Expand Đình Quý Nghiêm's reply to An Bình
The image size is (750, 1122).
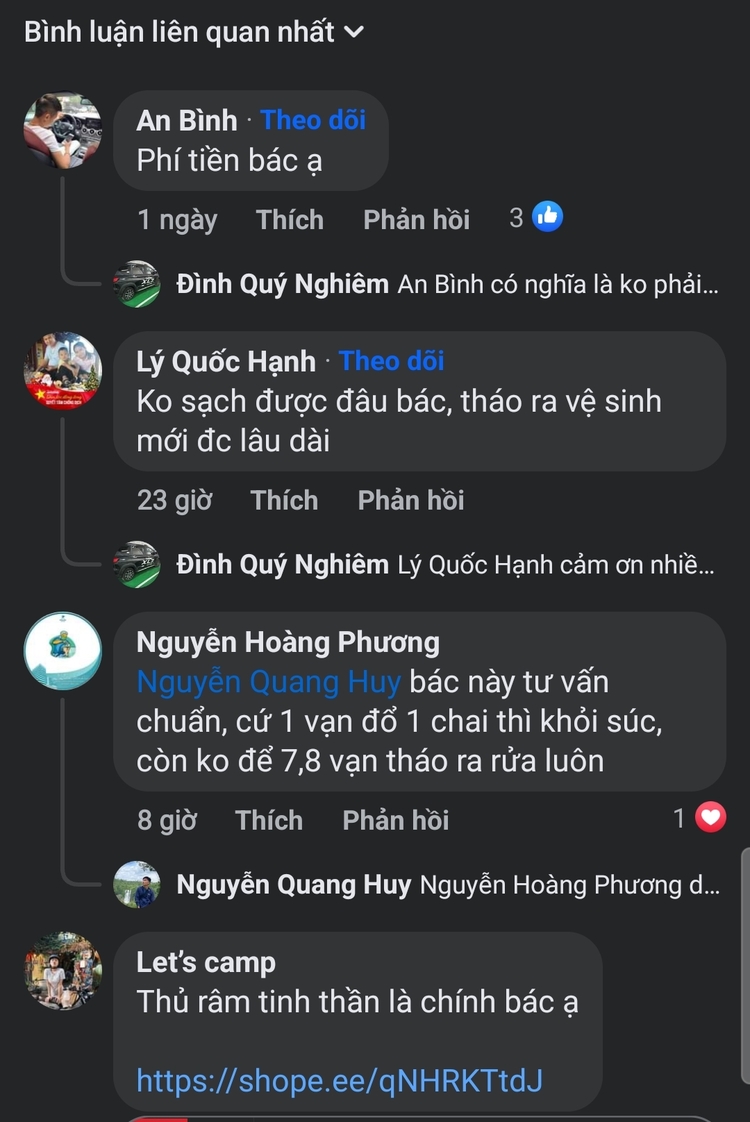coord(446,285)
